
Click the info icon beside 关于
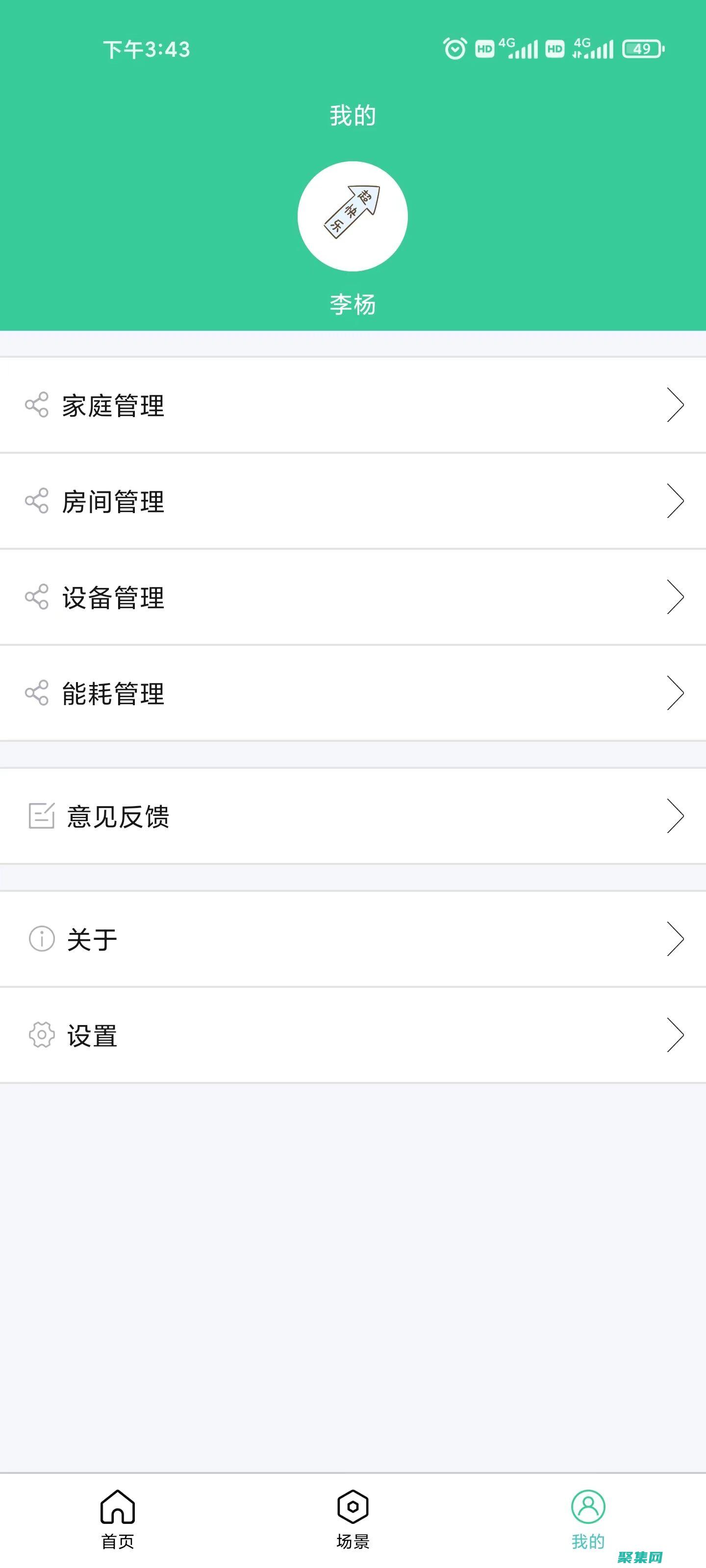point(39,940)
